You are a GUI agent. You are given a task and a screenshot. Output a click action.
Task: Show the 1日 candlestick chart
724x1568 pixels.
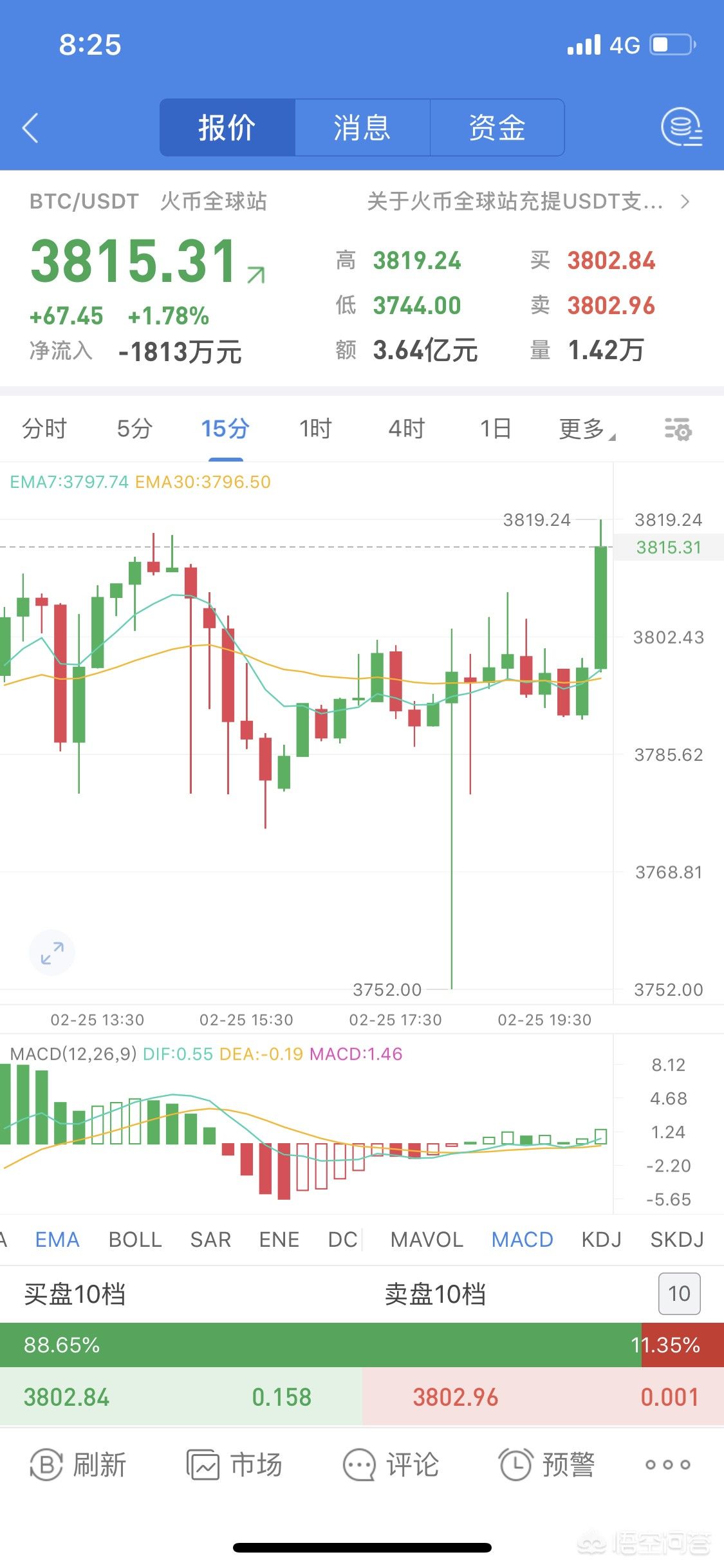pos(496,429)
